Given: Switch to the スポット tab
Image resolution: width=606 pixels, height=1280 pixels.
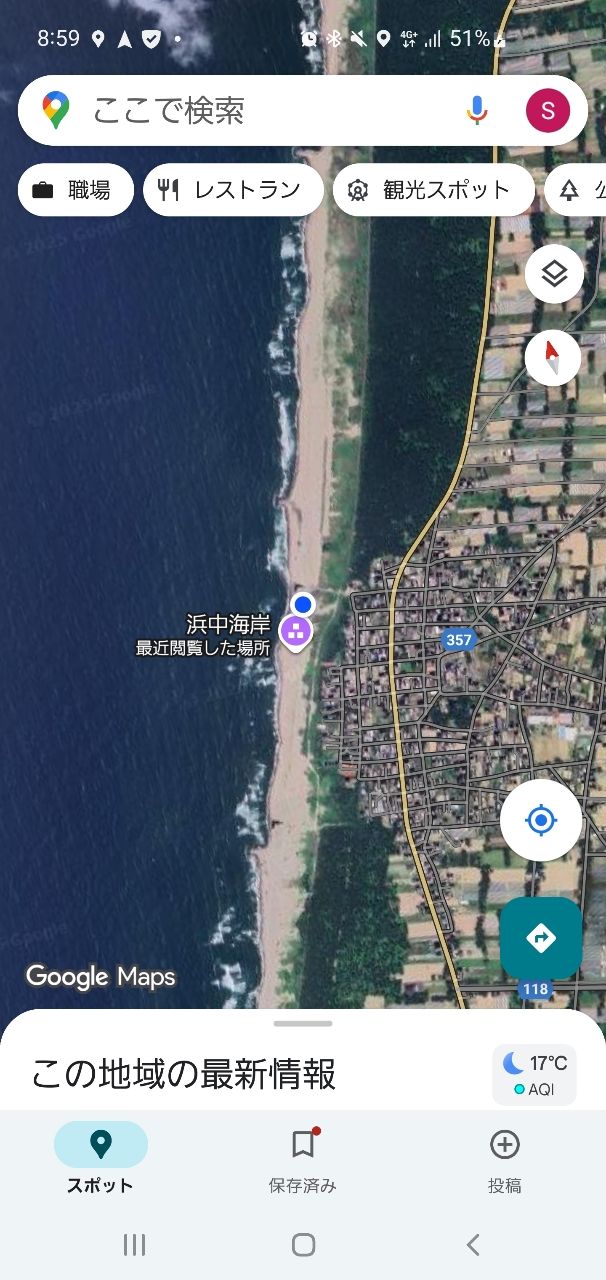Looking at the screenshot, I should coord(100,1158).
